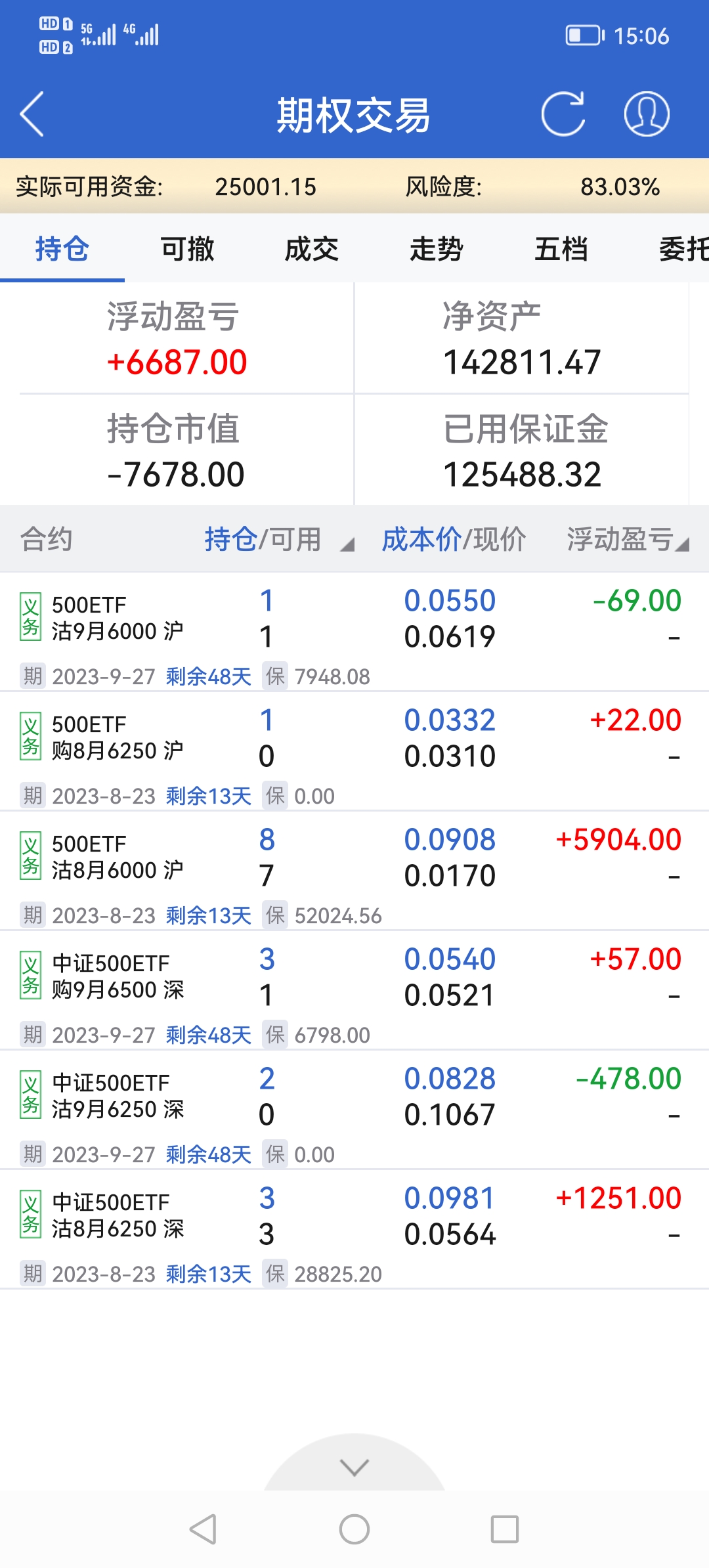Go back using the top-left arrow
The width and height of the screenshot is (709, 1568).
click(x=33, y=114)
